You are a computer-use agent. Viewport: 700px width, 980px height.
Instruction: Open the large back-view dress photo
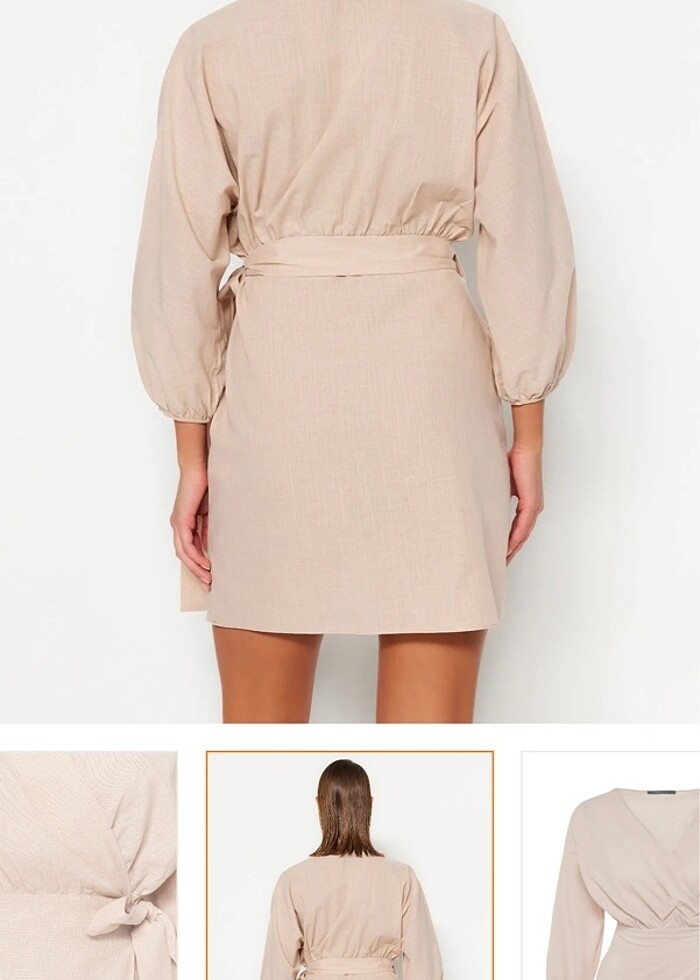coord(350,360)
